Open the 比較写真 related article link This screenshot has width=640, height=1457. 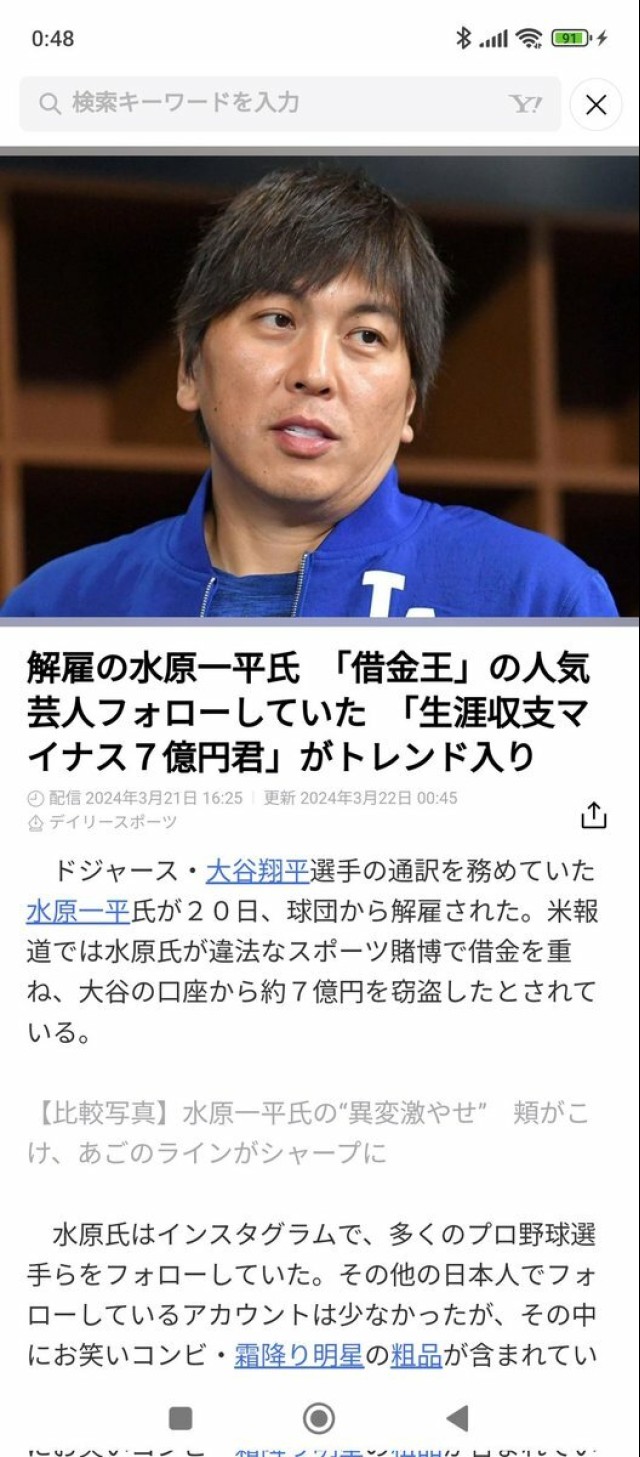coord(300,1131)
